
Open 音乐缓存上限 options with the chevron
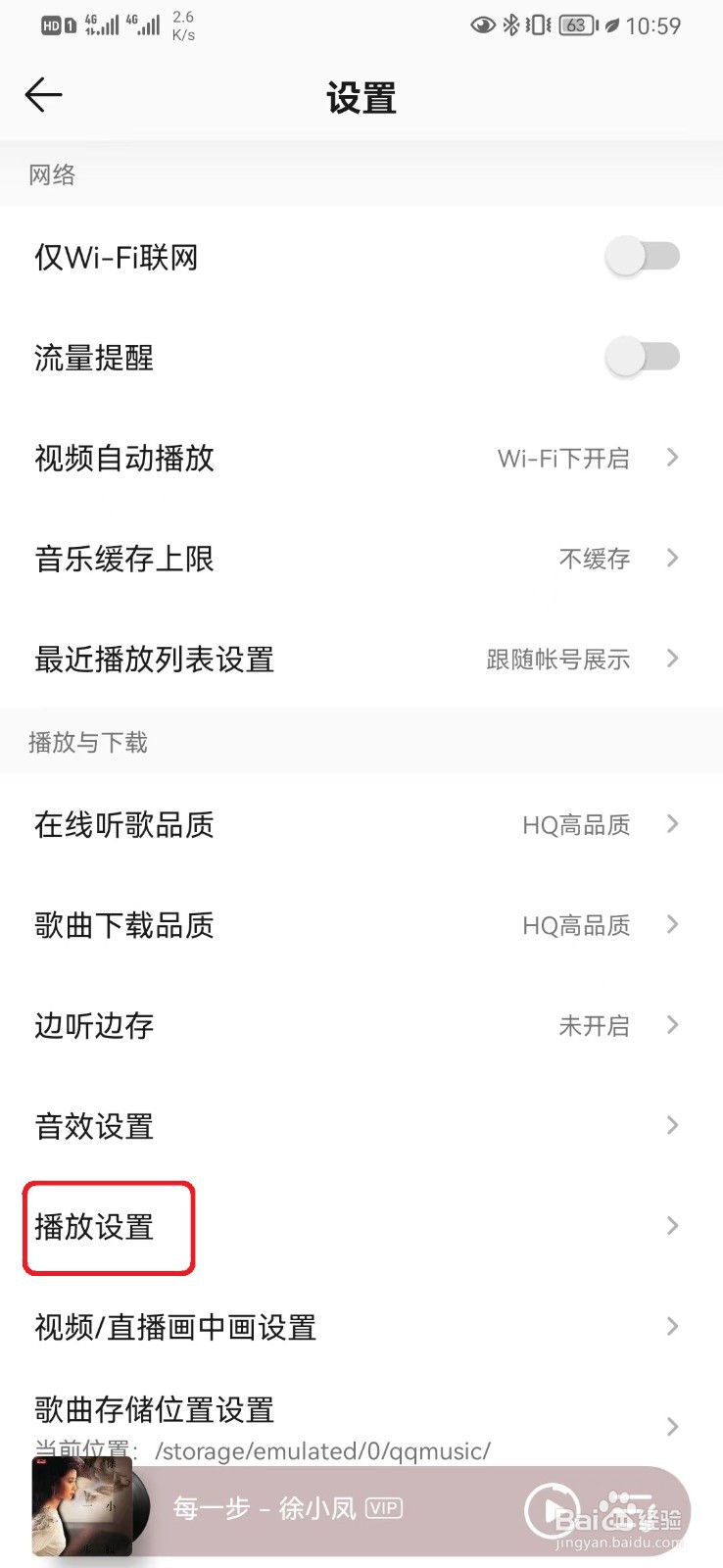[672, 558]
